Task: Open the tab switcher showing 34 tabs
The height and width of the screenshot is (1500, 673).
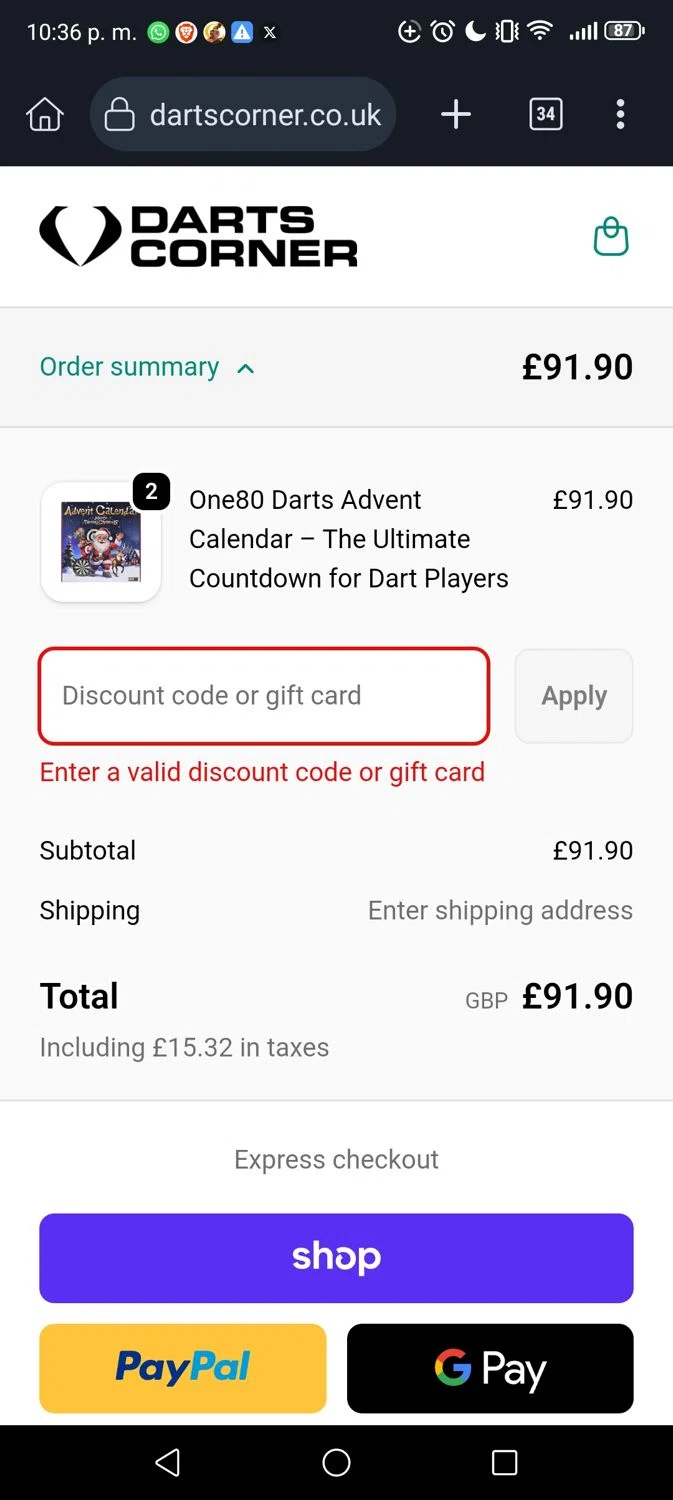Action: [545, 114]
